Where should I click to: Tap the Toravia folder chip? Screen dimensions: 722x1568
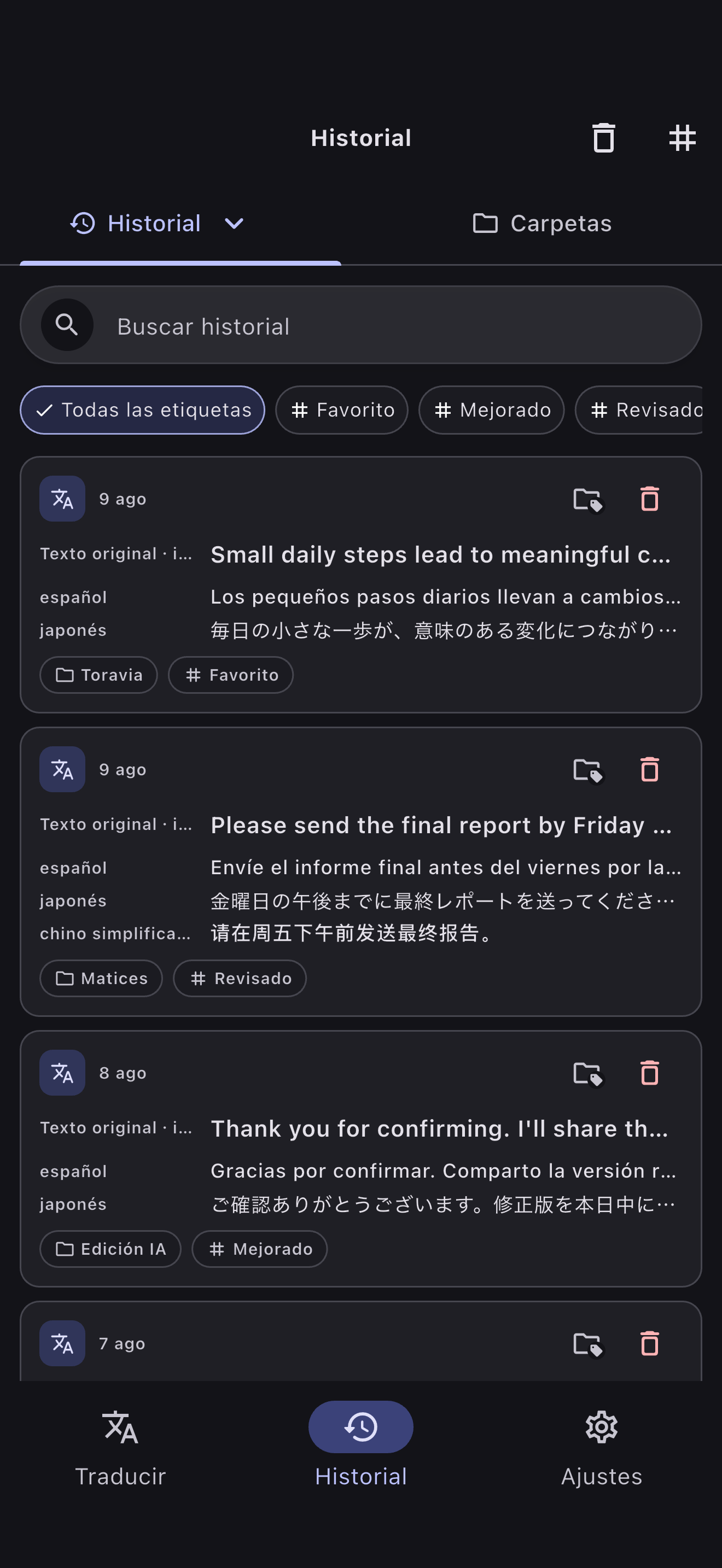click(x=98, y=675)
